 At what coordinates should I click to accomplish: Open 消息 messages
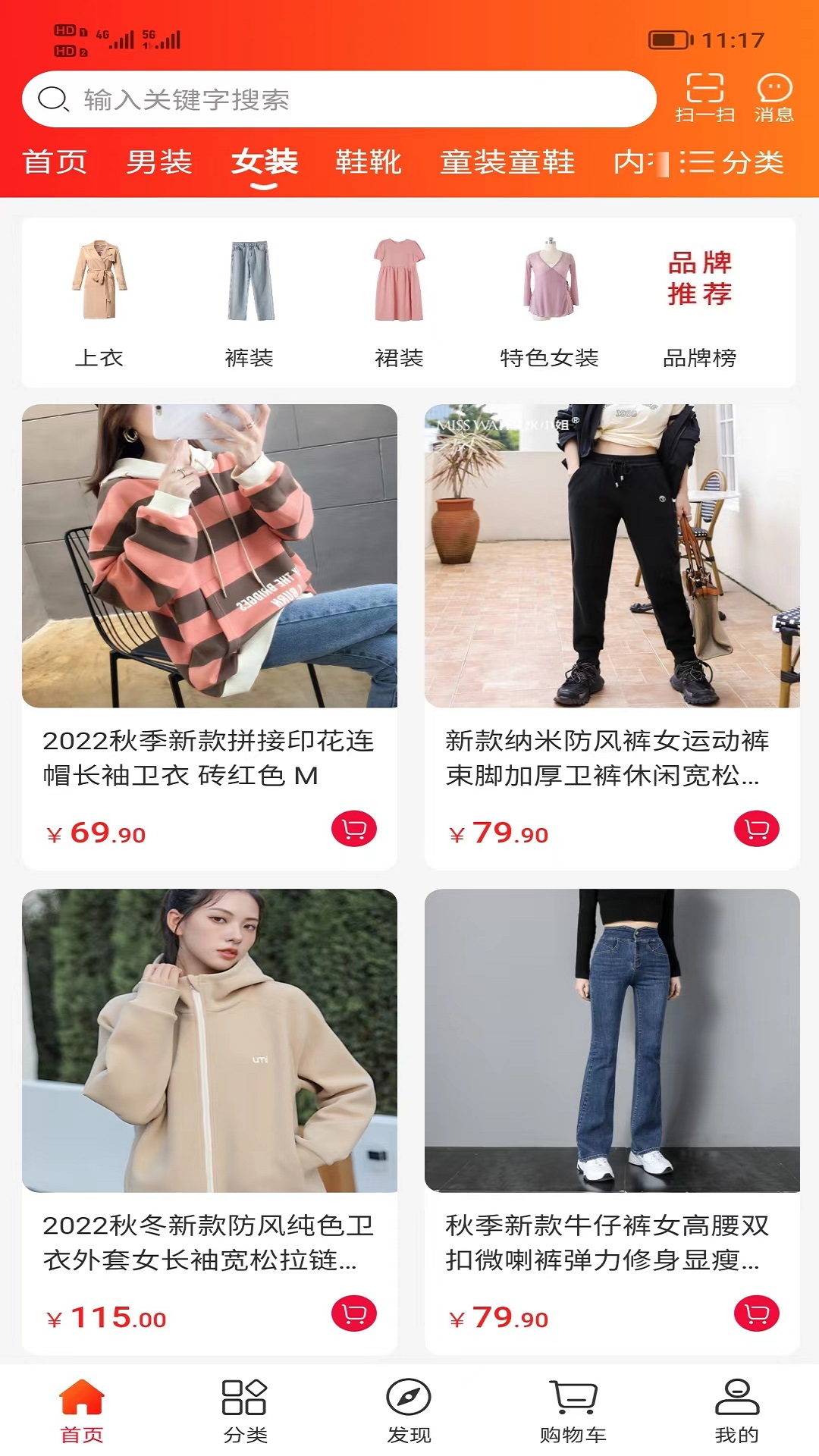pyautogui.click(x=774, y=99)
